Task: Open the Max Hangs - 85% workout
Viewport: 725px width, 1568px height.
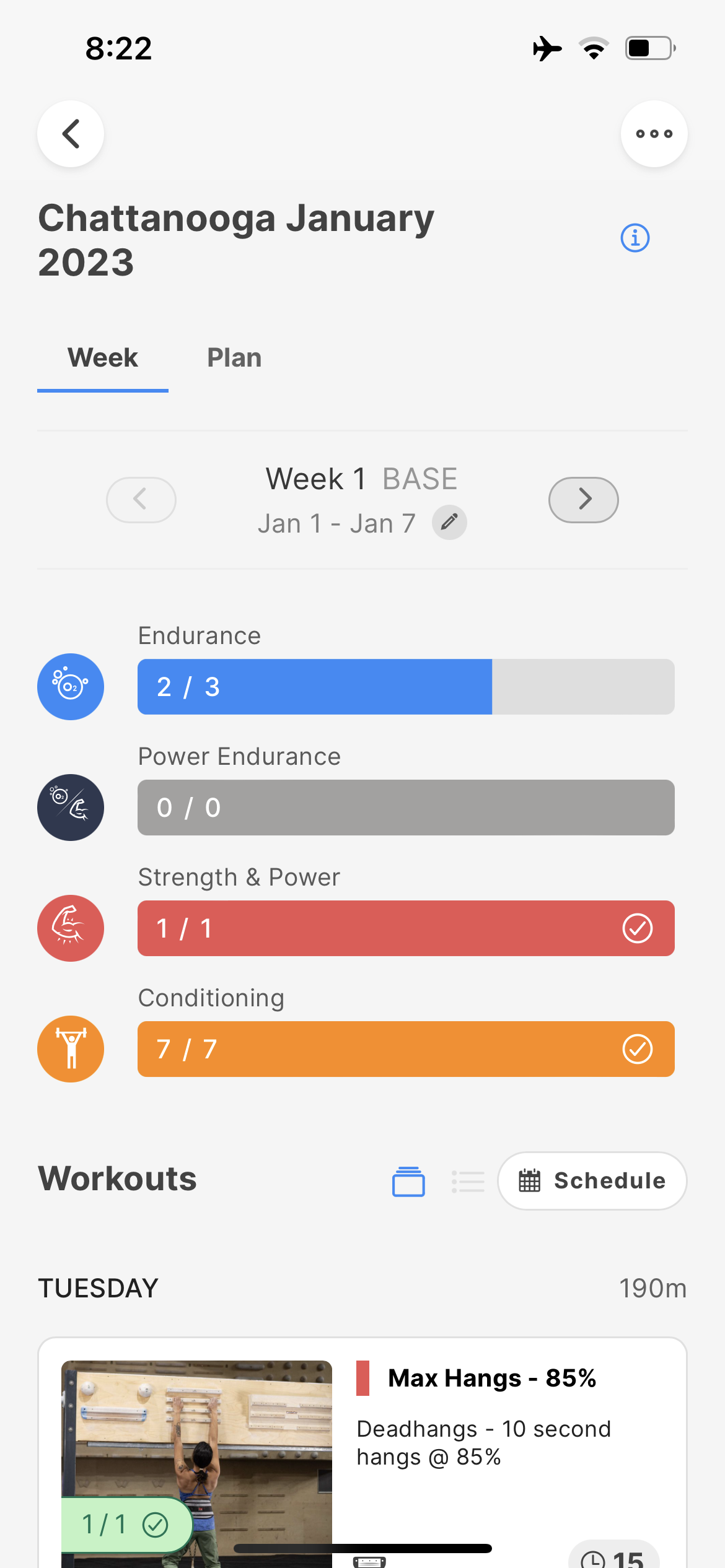Action: (x=492, y=1379)
